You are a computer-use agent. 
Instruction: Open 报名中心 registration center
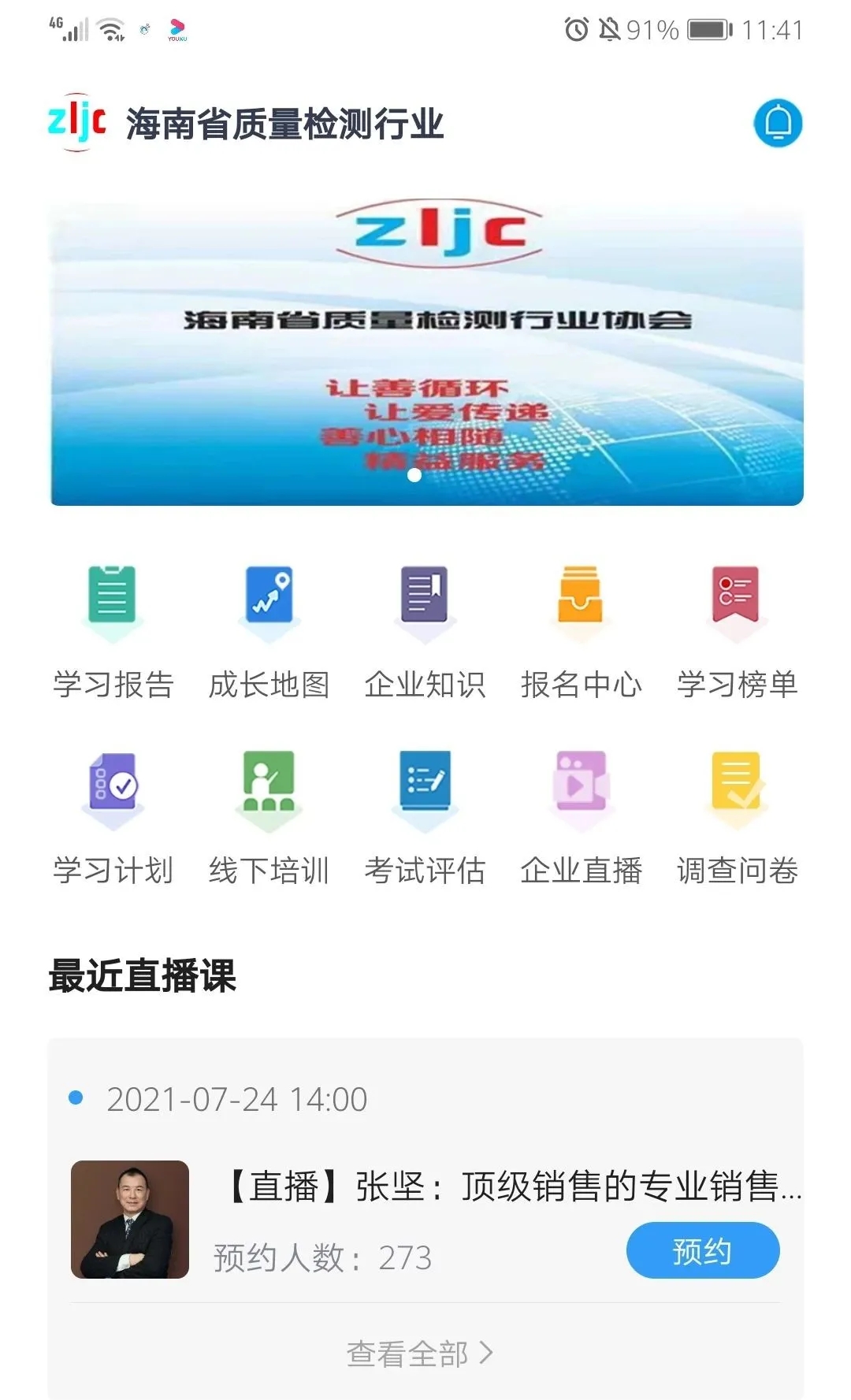[x=581, y=632]
